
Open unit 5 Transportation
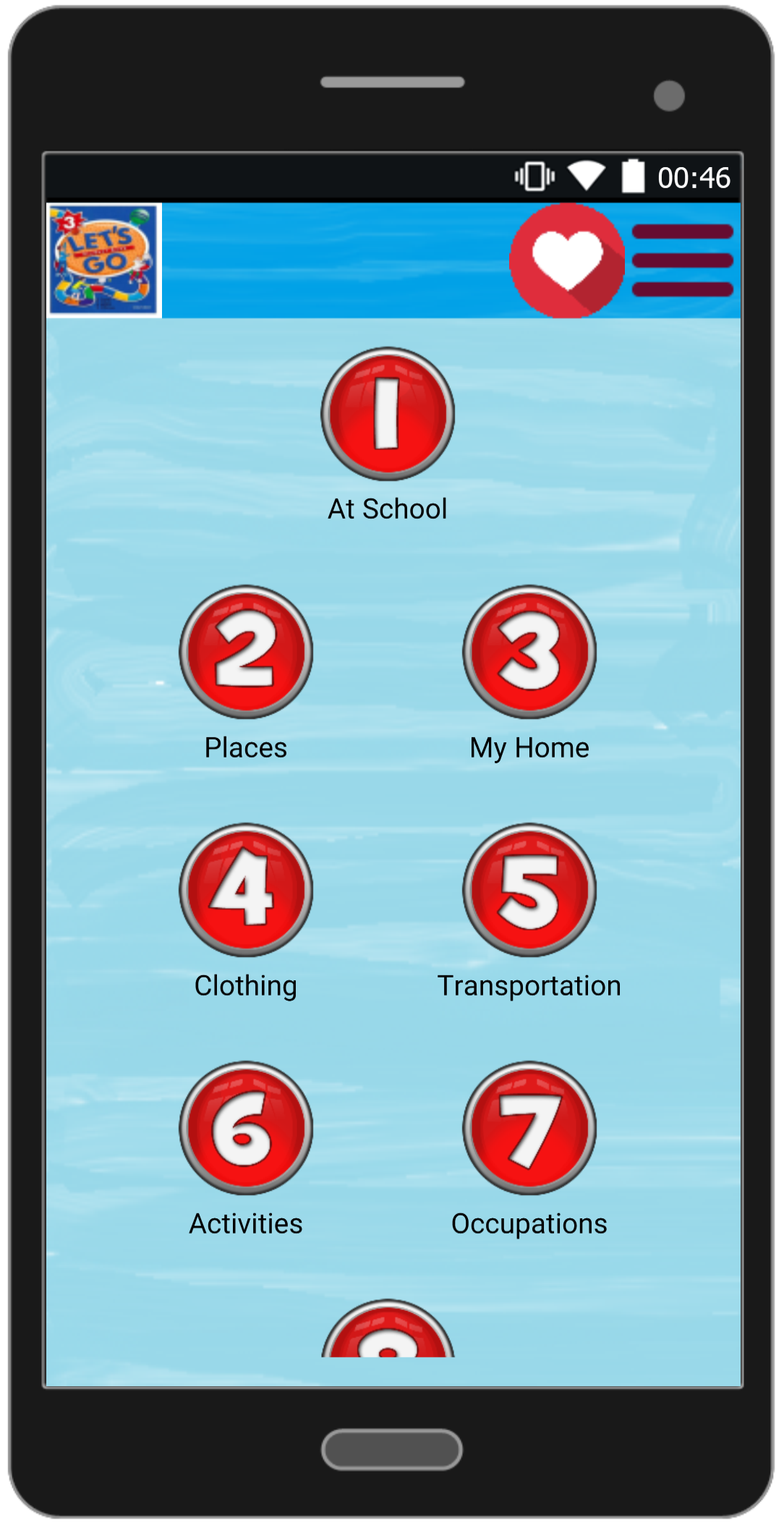coord(529,890)
